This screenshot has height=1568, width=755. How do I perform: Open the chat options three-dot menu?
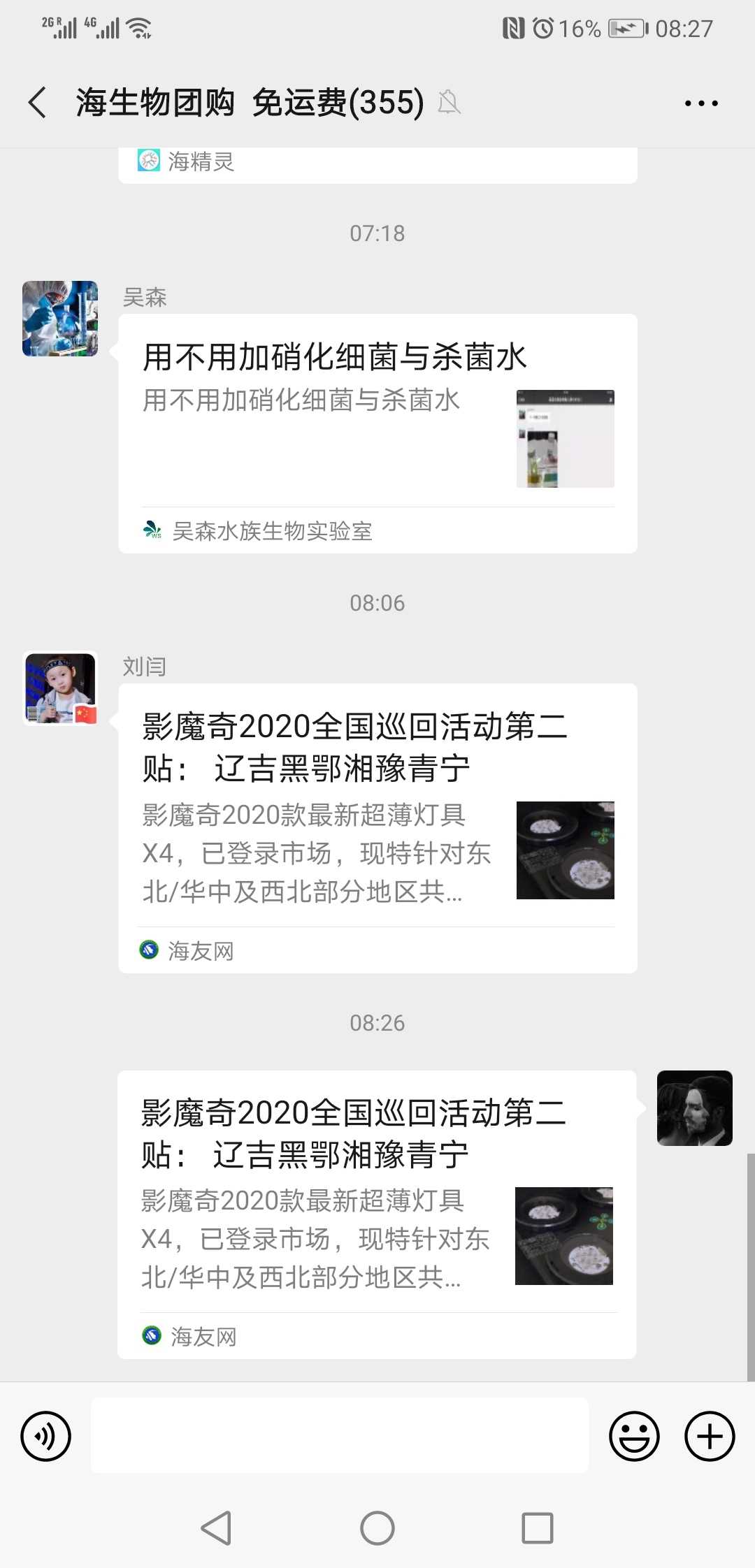pos(700,103)
